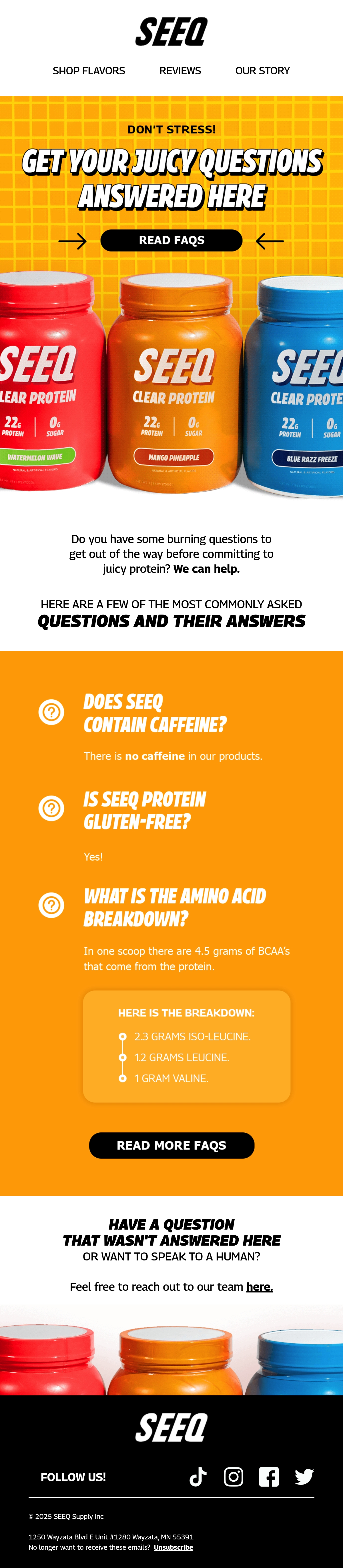
Task: Tap the Read FAQs button
Action: (x=171, y=240)
